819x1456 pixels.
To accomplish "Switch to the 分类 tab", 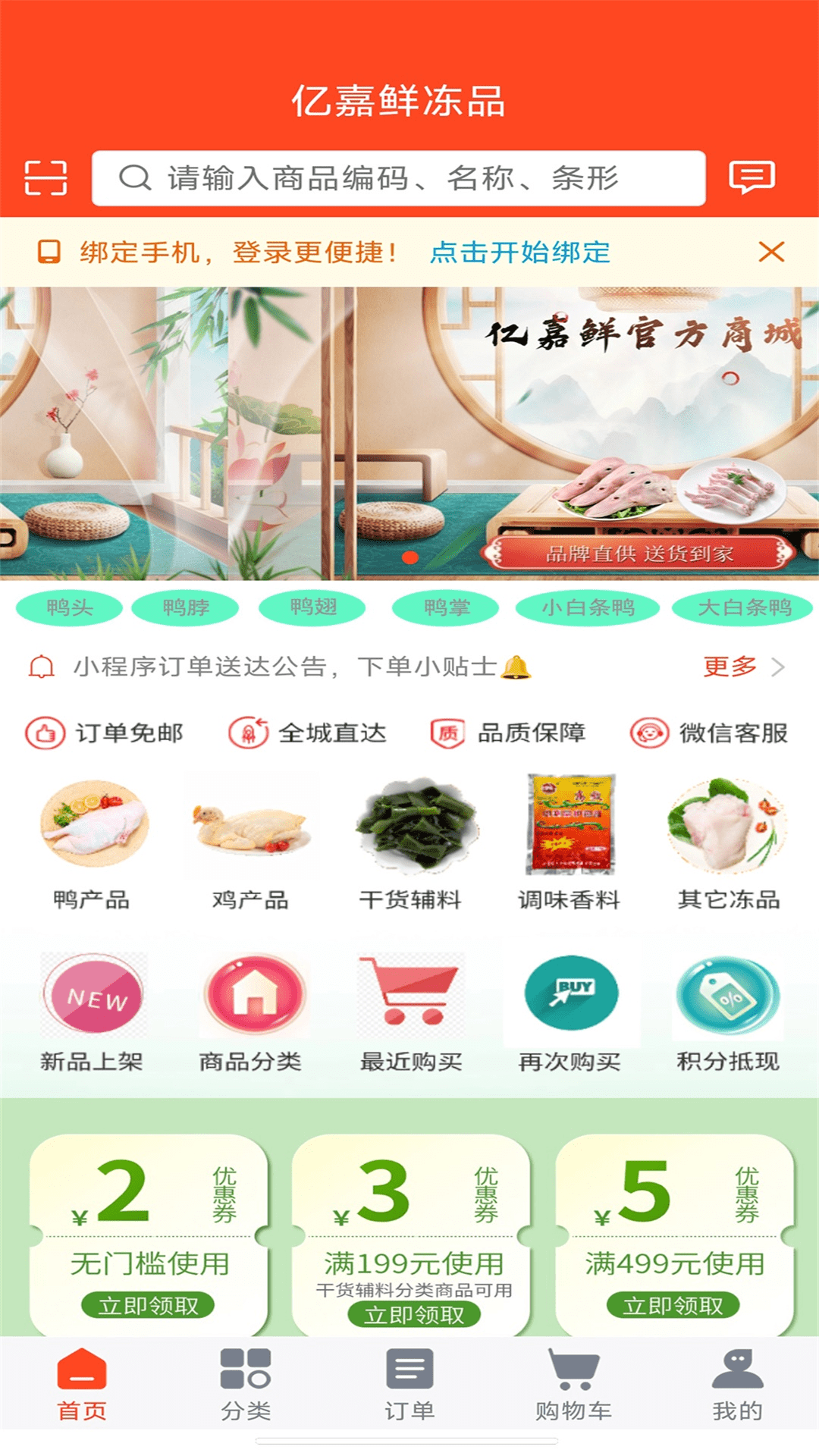I will [x=246, y=1385].
